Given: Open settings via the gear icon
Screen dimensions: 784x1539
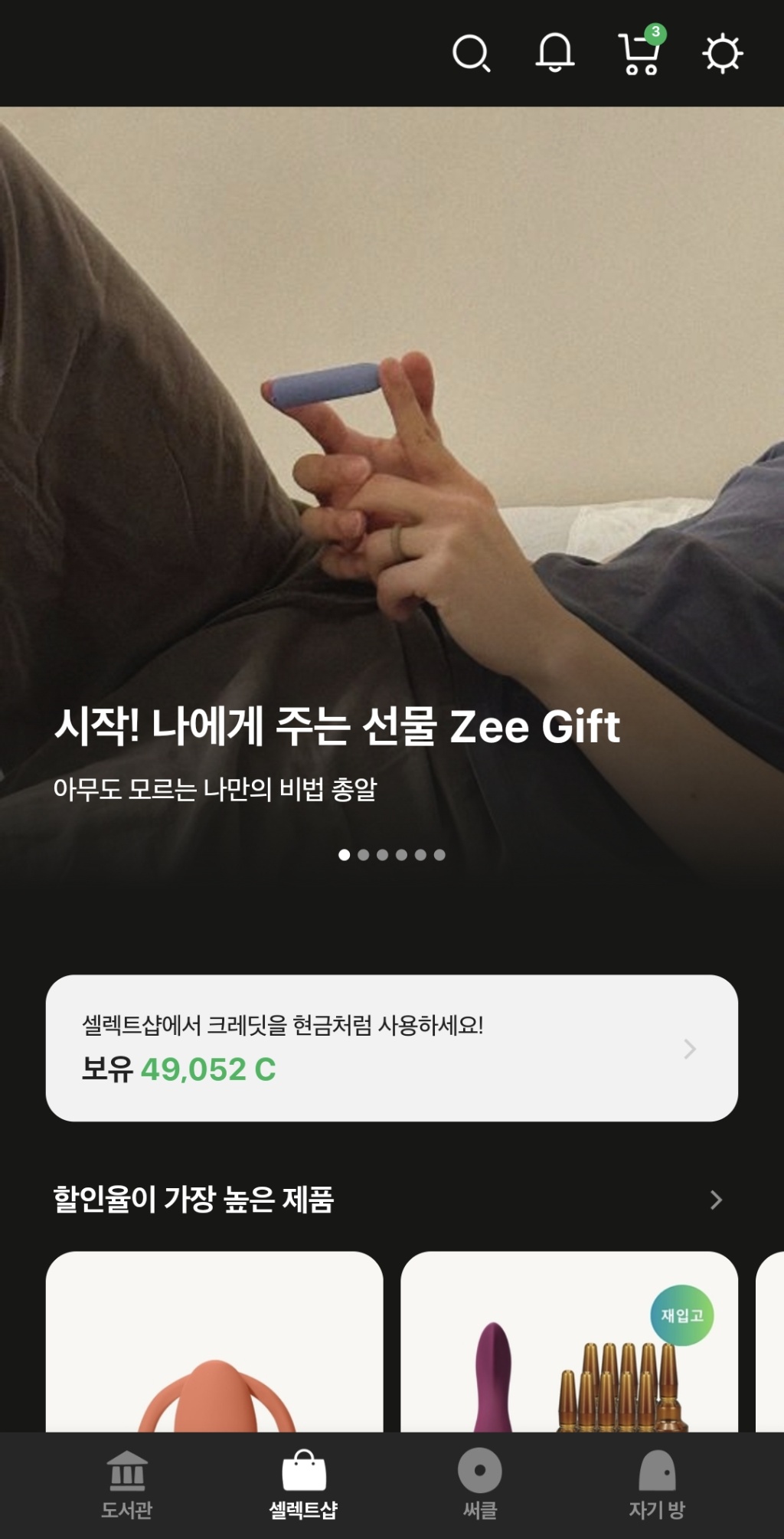Looking at the screenshot, I should (x=723, y=54).
